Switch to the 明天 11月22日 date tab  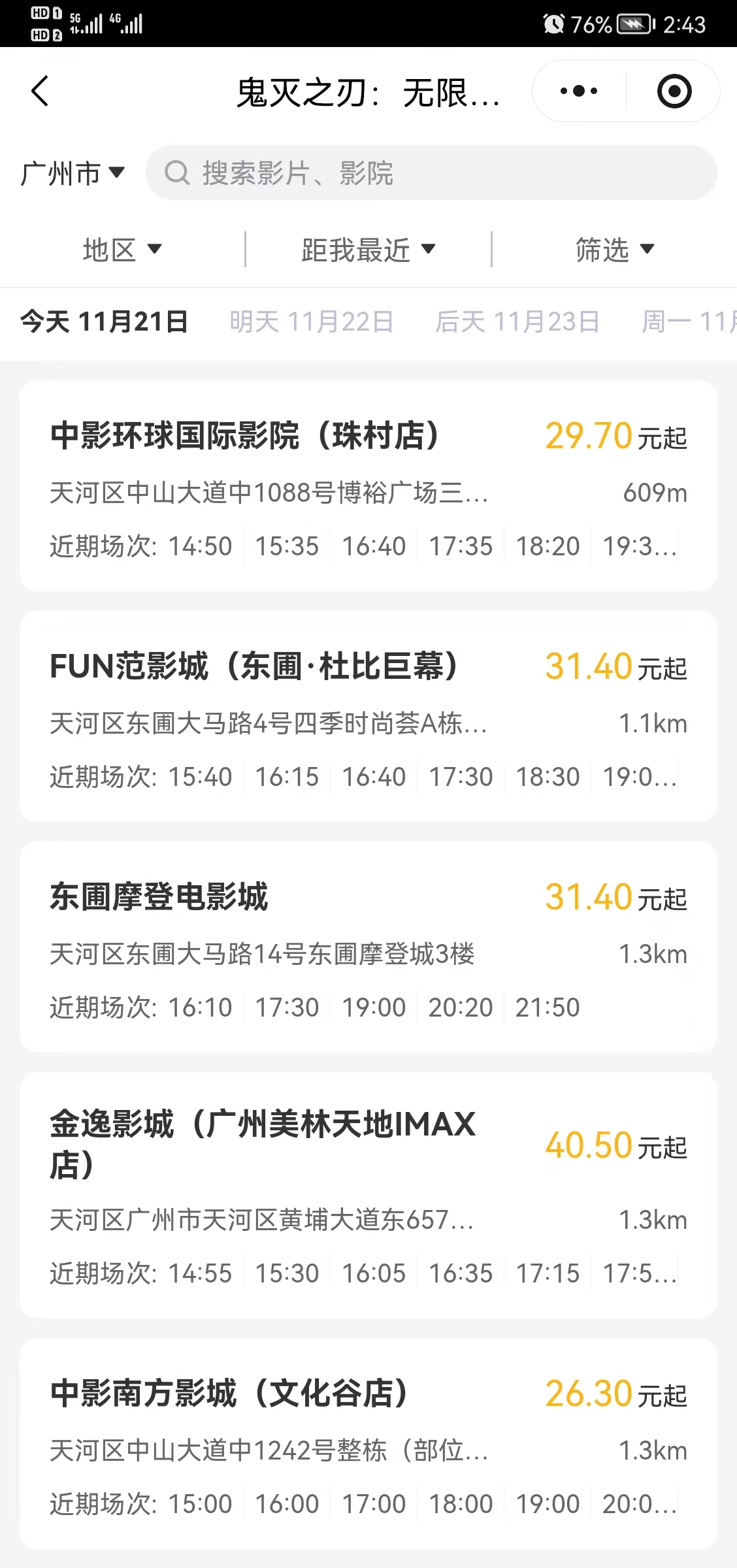pyautogui.click(x=312, y=321)
